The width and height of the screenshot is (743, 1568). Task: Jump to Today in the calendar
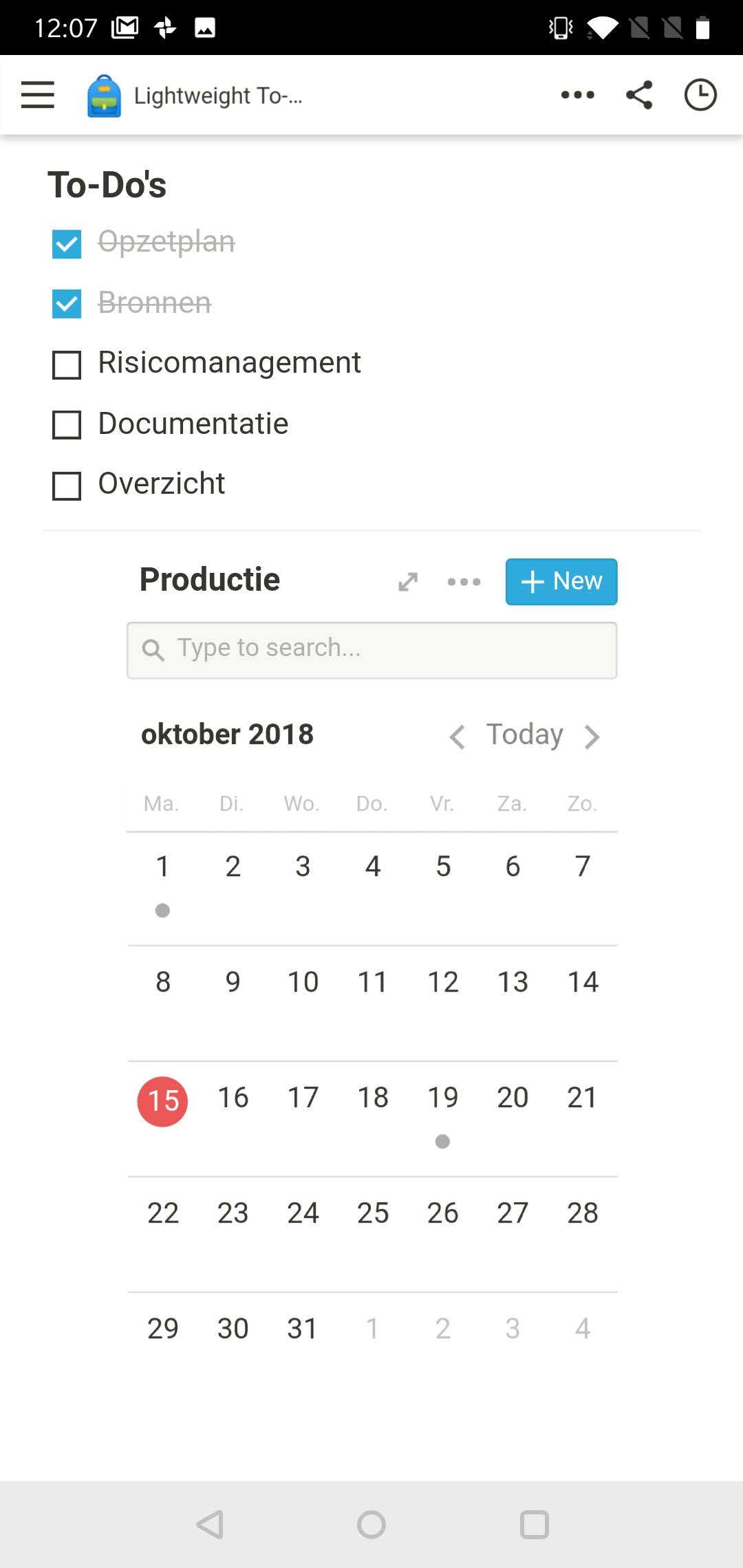(x=524, y=734)
